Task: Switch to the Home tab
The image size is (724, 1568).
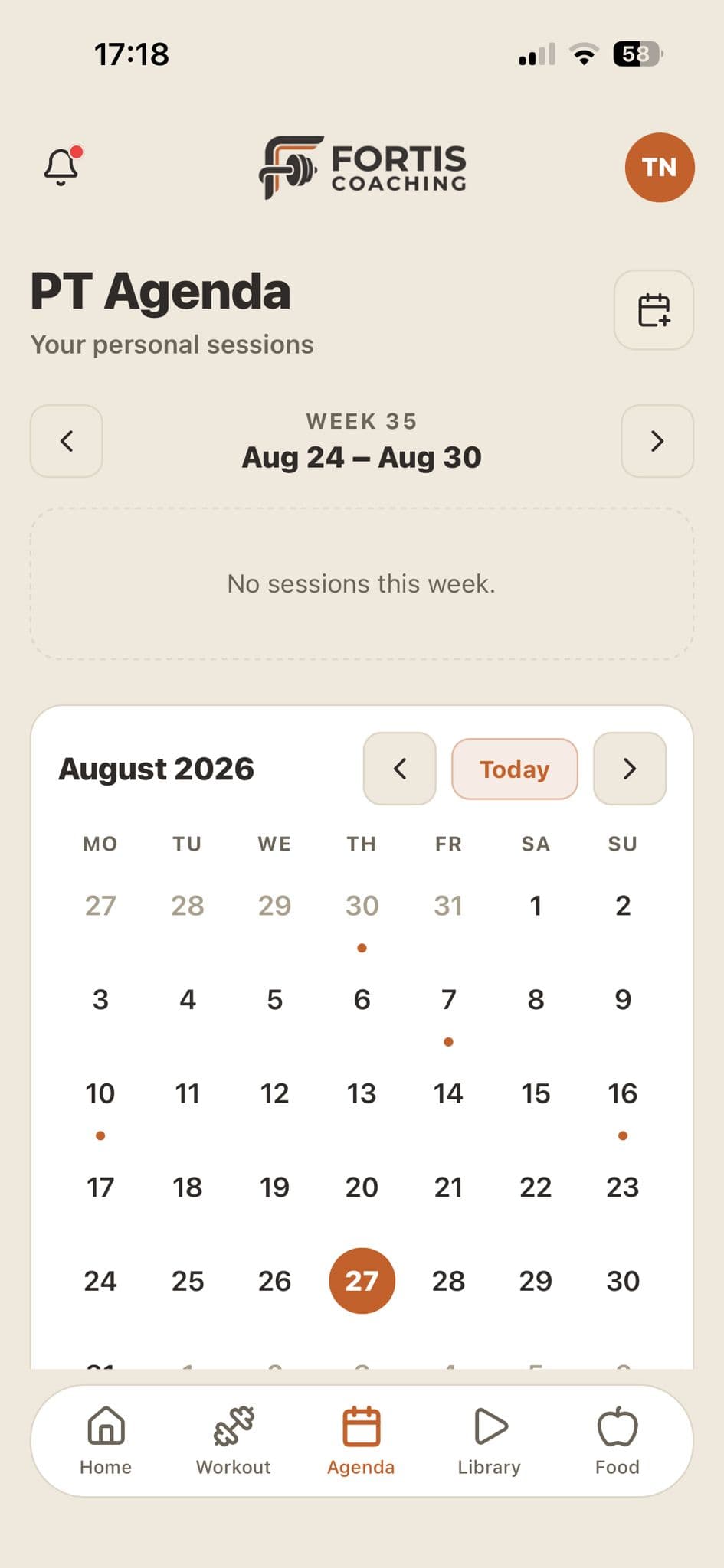Action: 106,1441
